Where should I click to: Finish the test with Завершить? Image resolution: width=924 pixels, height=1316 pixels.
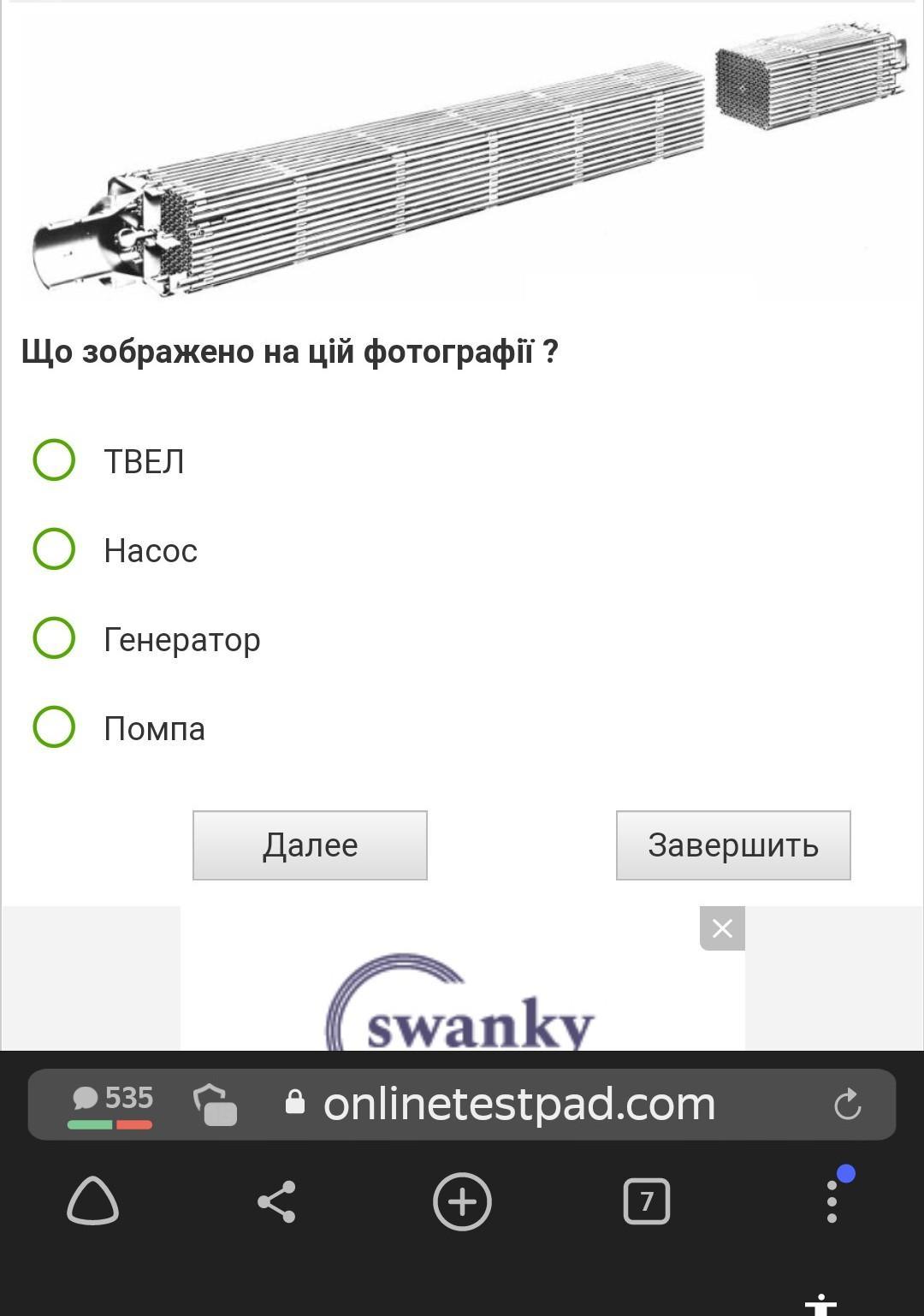733,845
